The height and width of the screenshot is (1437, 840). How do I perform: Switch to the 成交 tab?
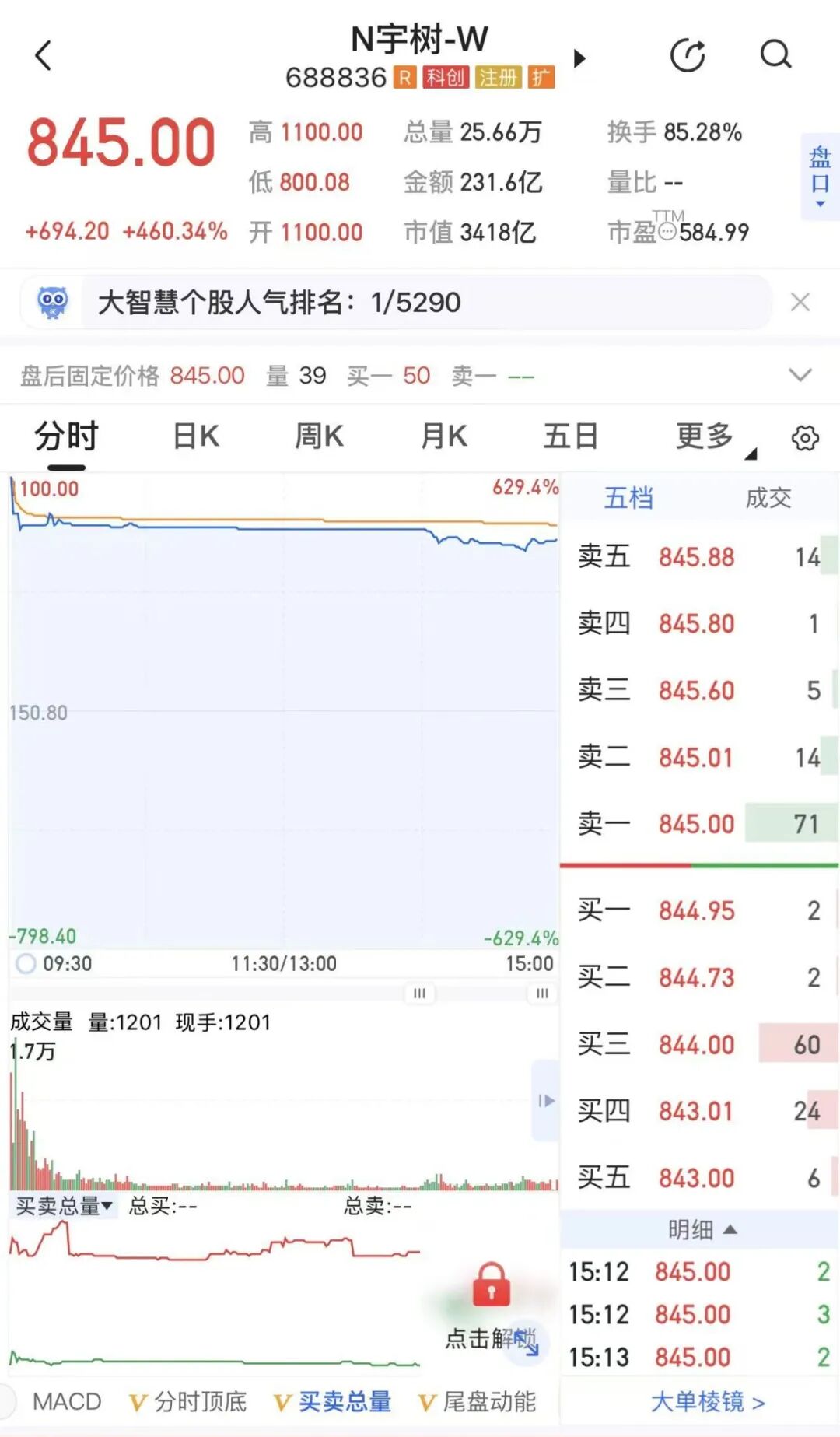(x=768, y=498)
